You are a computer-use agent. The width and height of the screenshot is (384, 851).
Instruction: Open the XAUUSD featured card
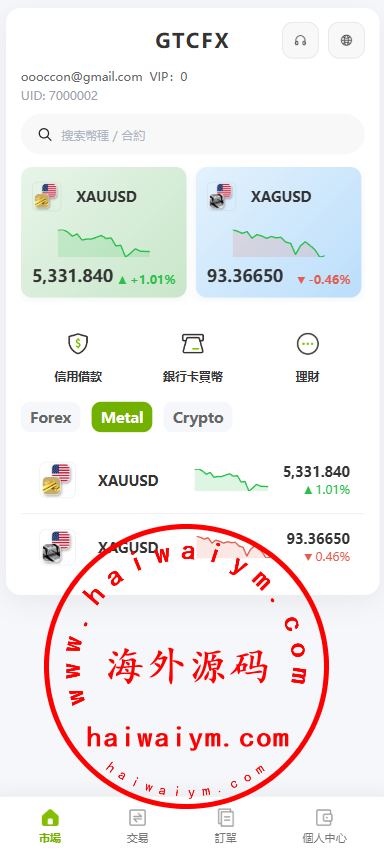pos(104,232)
